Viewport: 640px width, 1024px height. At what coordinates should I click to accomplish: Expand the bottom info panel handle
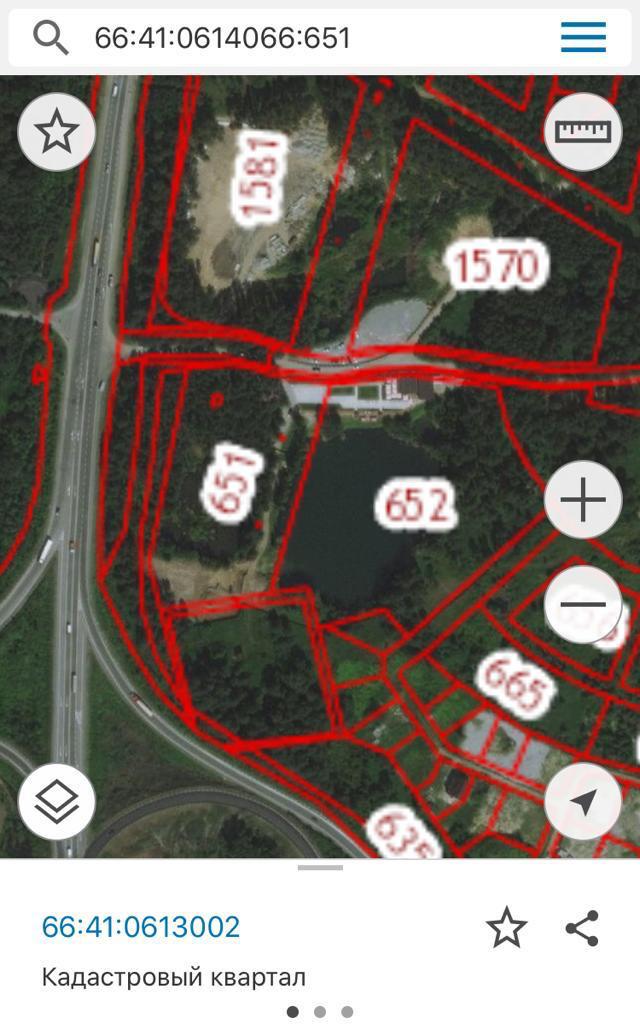(320, 868)
